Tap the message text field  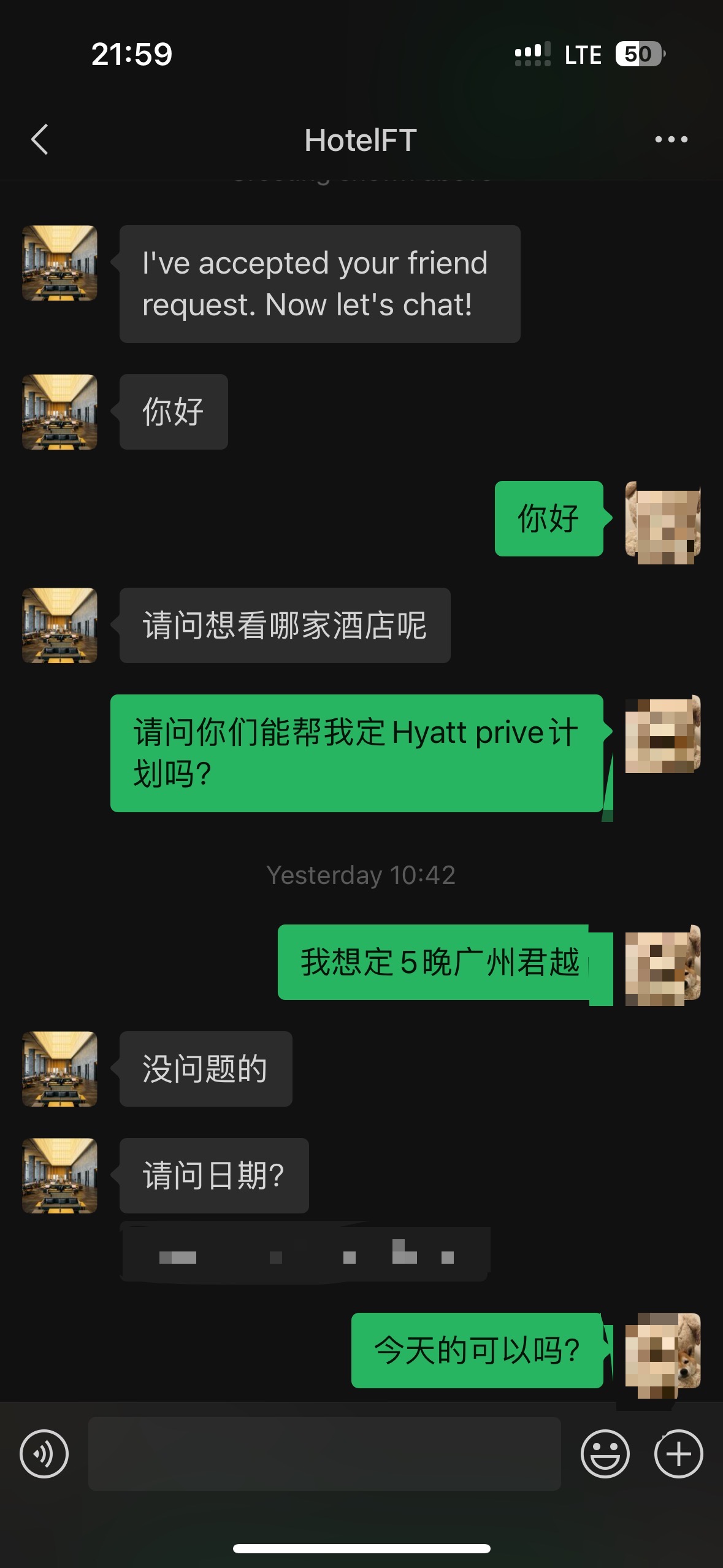324,1453
